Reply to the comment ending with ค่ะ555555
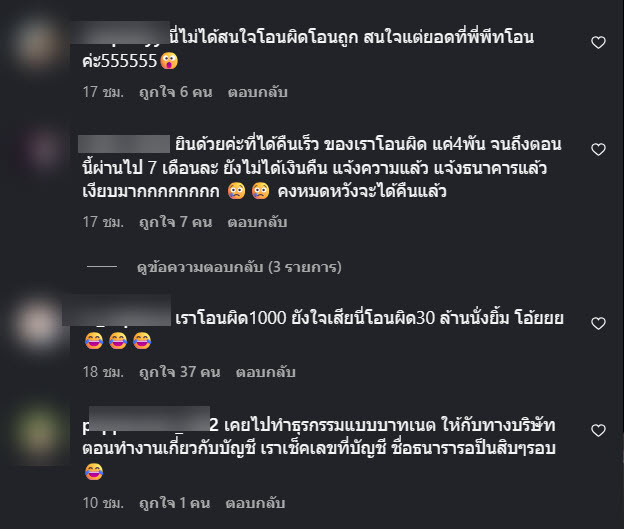This screenshot has height=529, width=624. point(257,92)
